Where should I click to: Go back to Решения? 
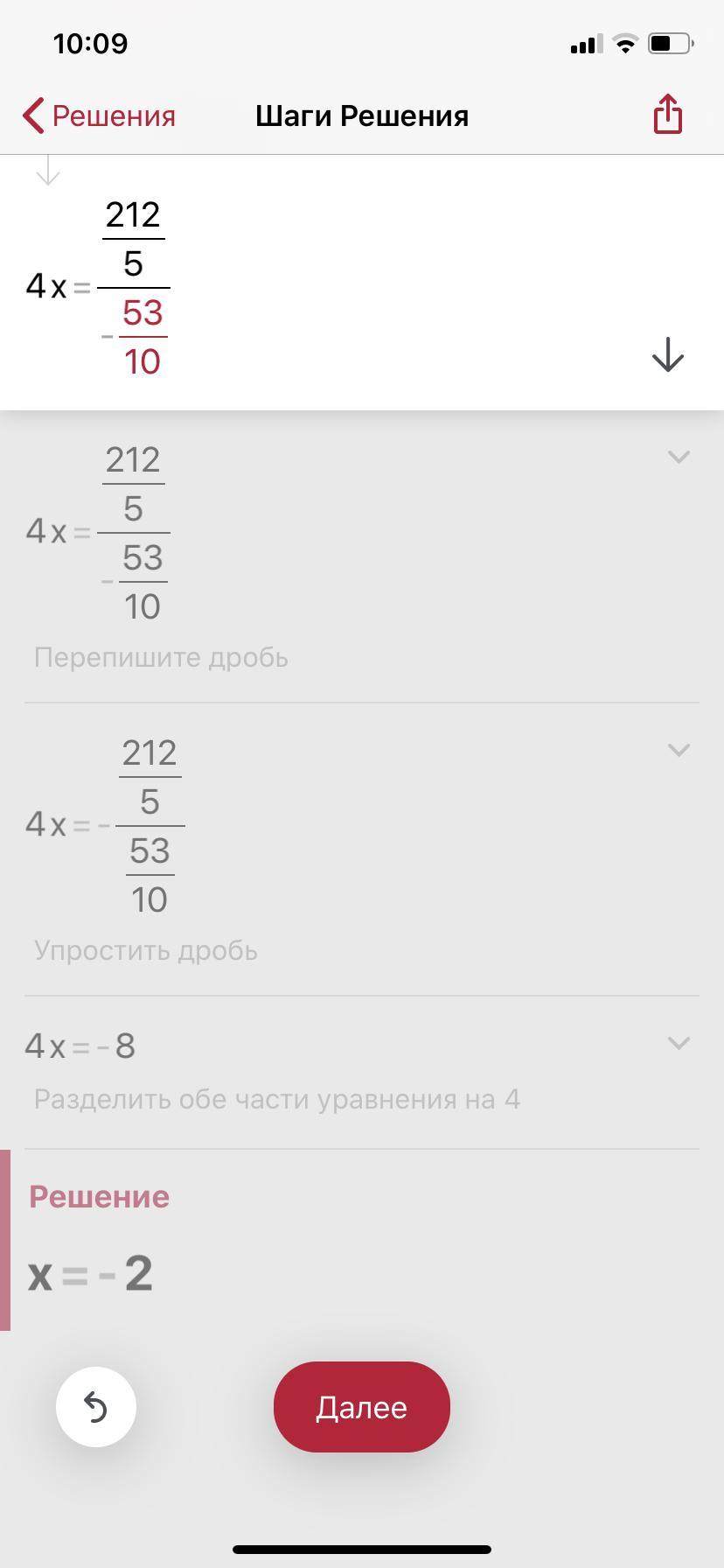tap(99, 115)
